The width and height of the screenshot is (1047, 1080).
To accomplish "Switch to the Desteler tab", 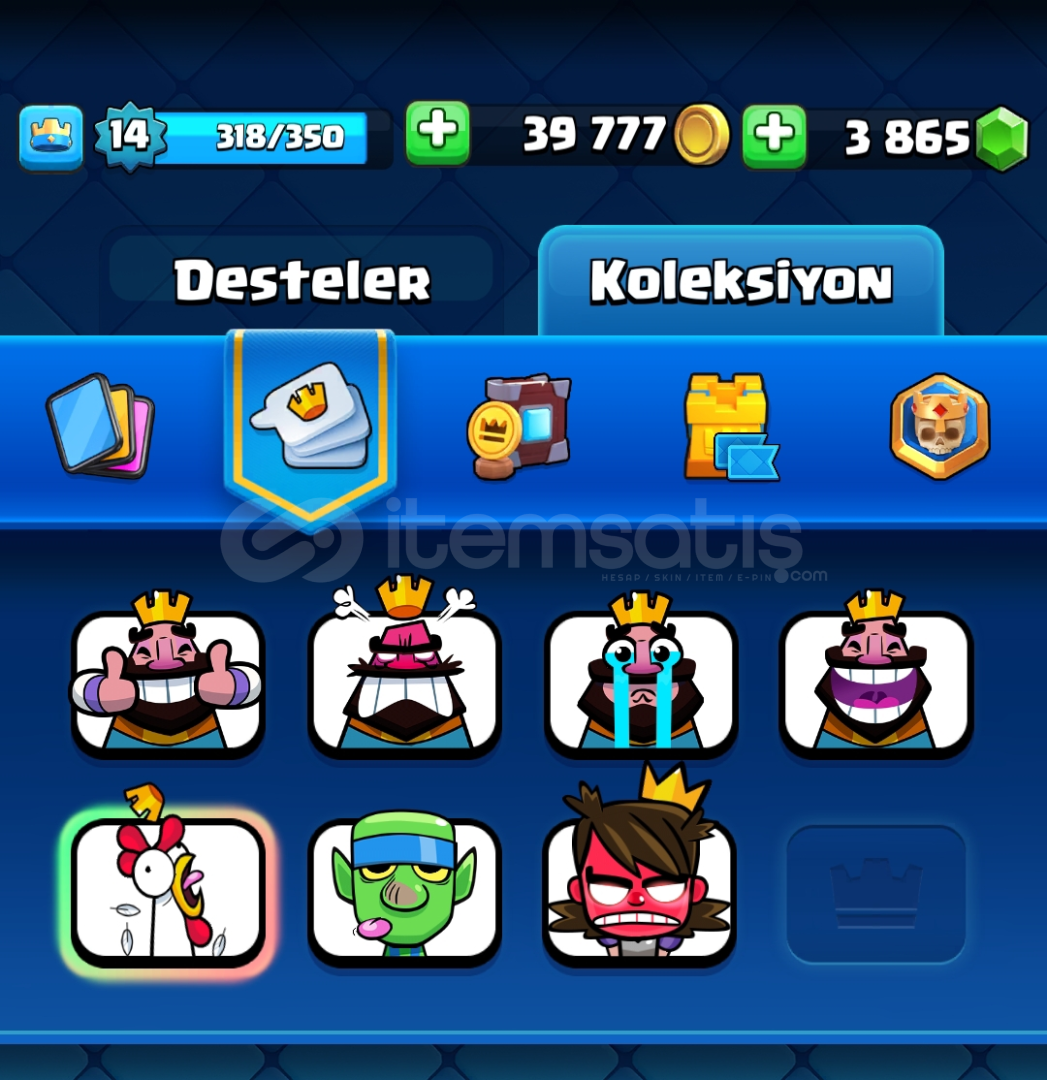I will coord(302,282).
